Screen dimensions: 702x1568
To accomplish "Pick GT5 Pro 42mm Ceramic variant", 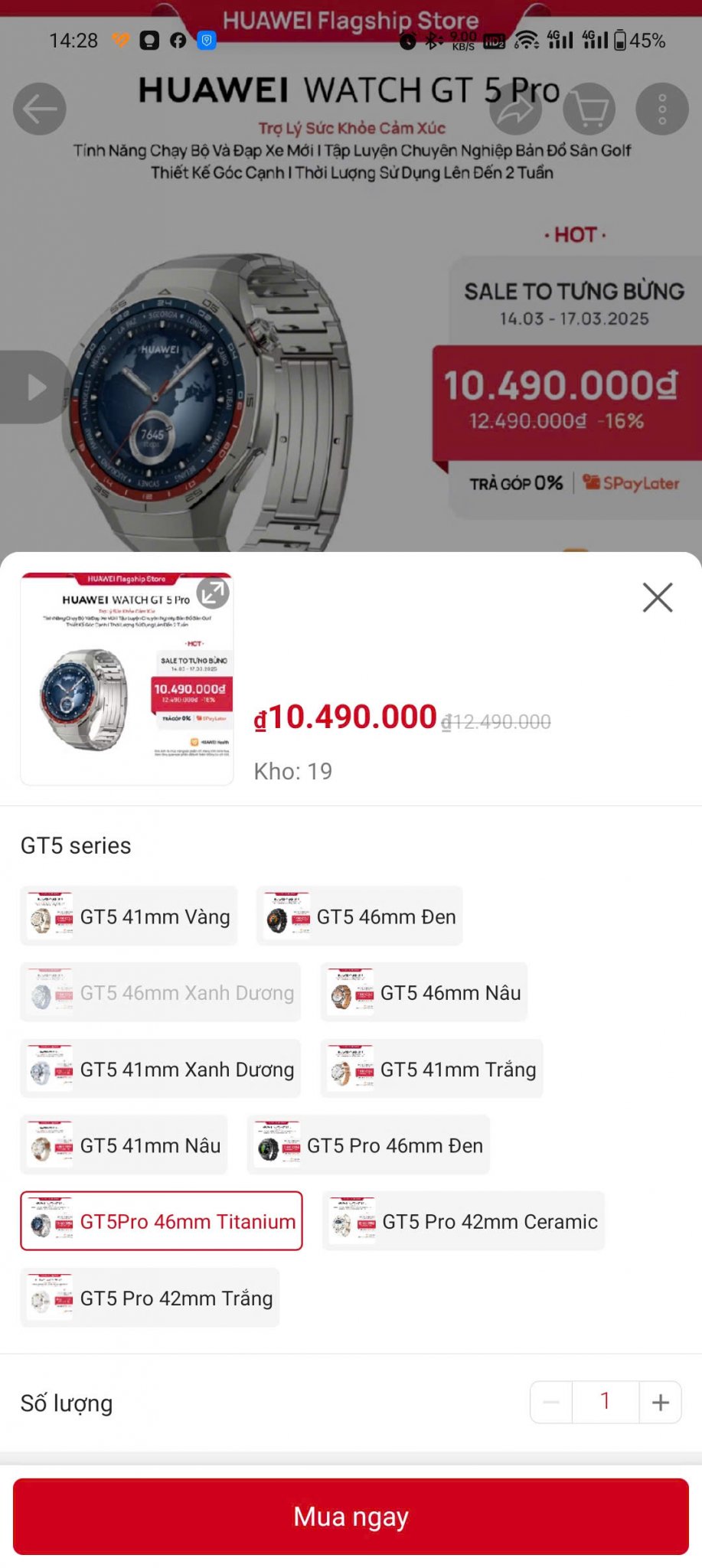I will pyautogui.click(x=463, y=1221).
